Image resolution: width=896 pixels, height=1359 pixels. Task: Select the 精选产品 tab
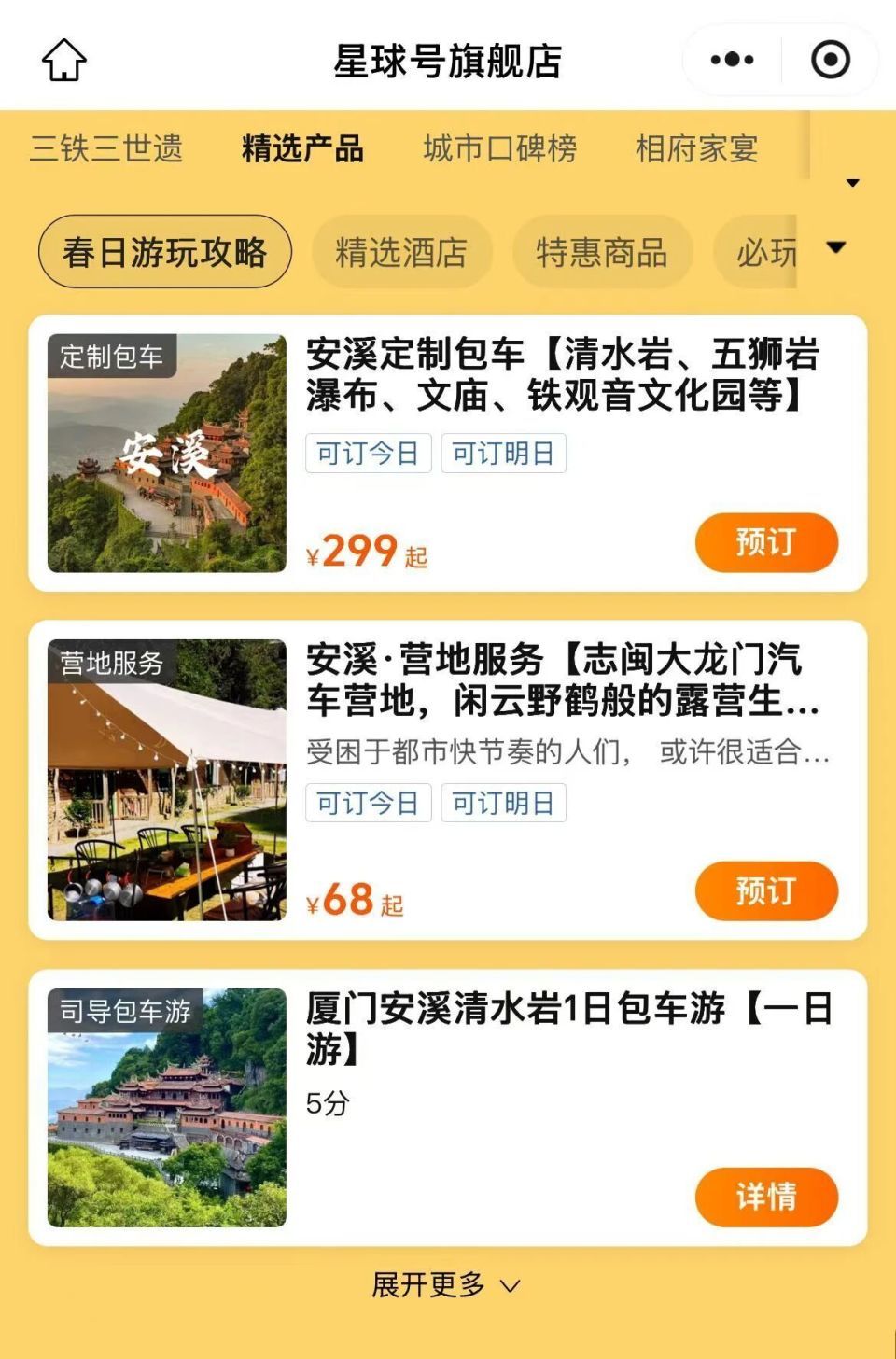pyautogui.click(x=302, y=148)
